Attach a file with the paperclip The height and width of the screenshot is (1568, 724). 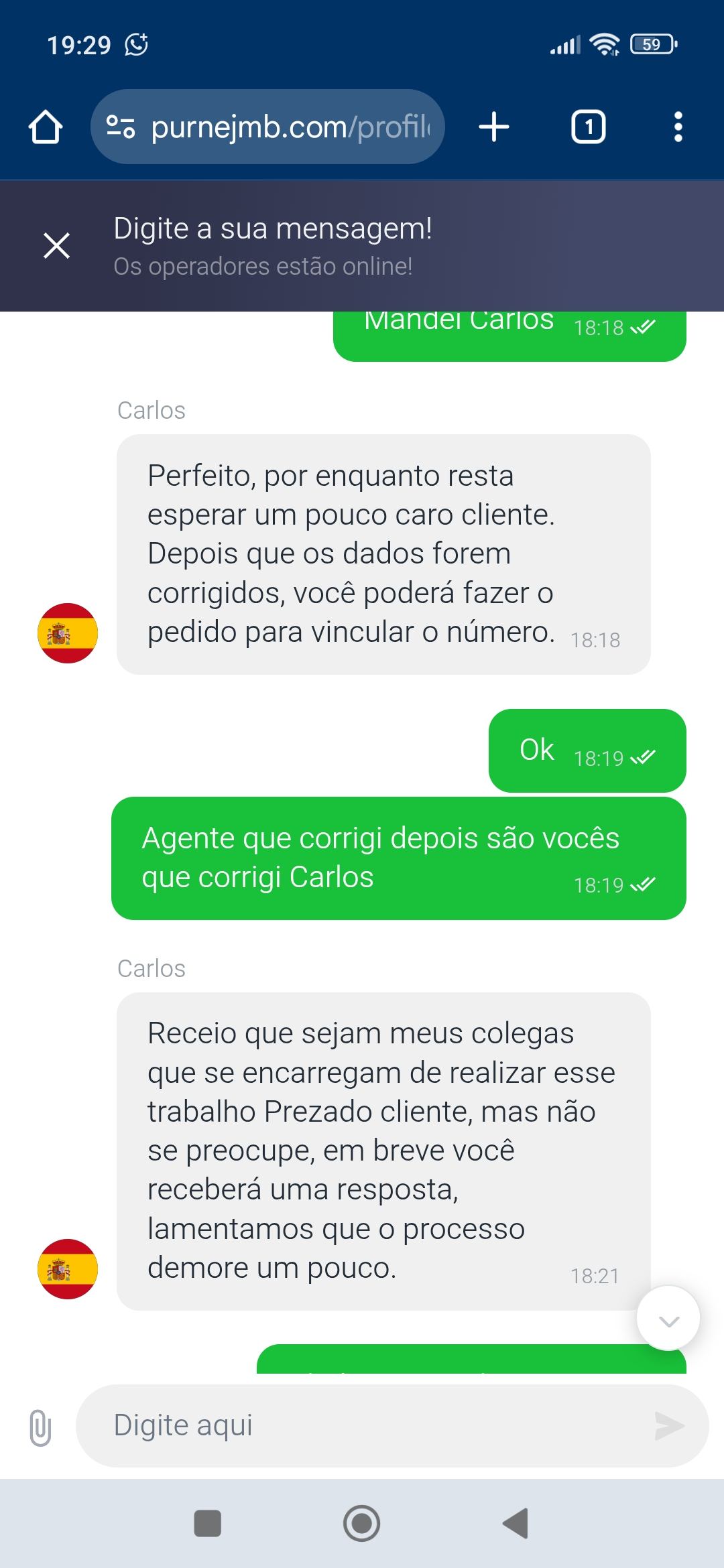point(40,1427)
